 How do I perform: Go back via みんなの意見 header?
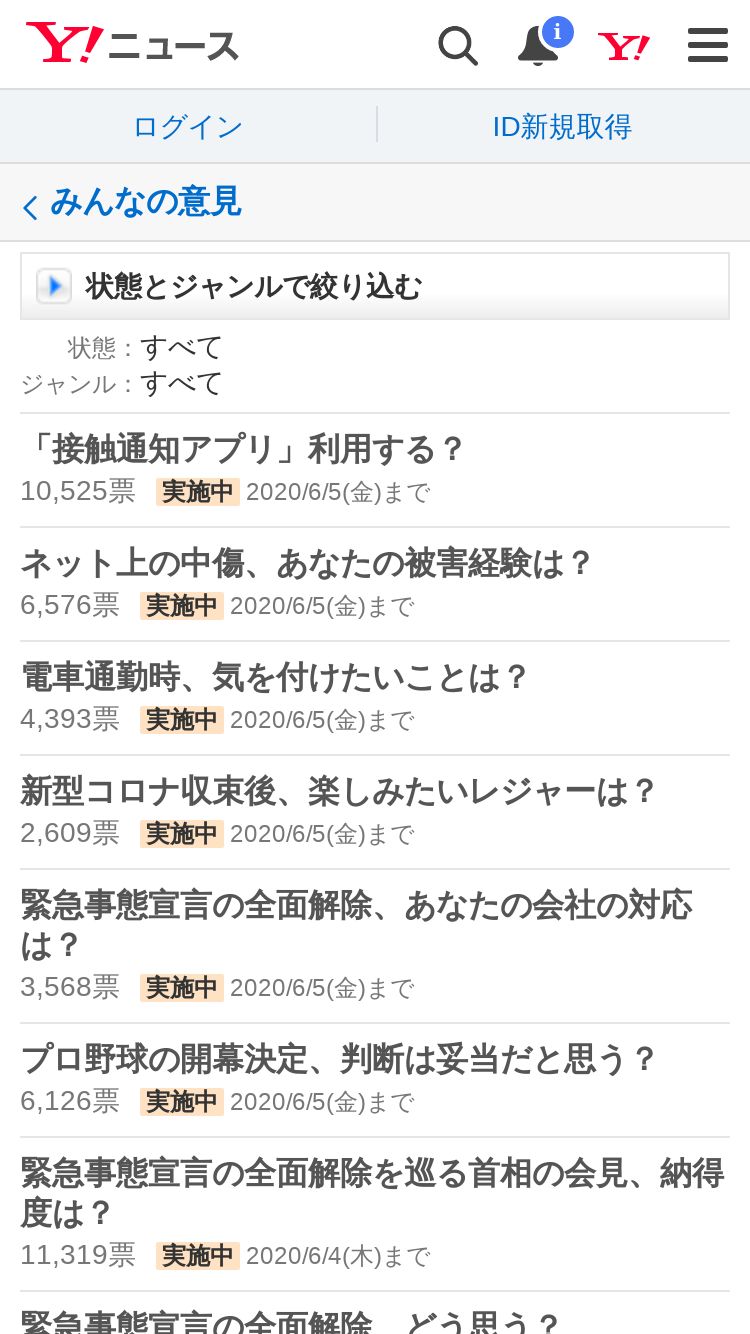tap(132, 202)
